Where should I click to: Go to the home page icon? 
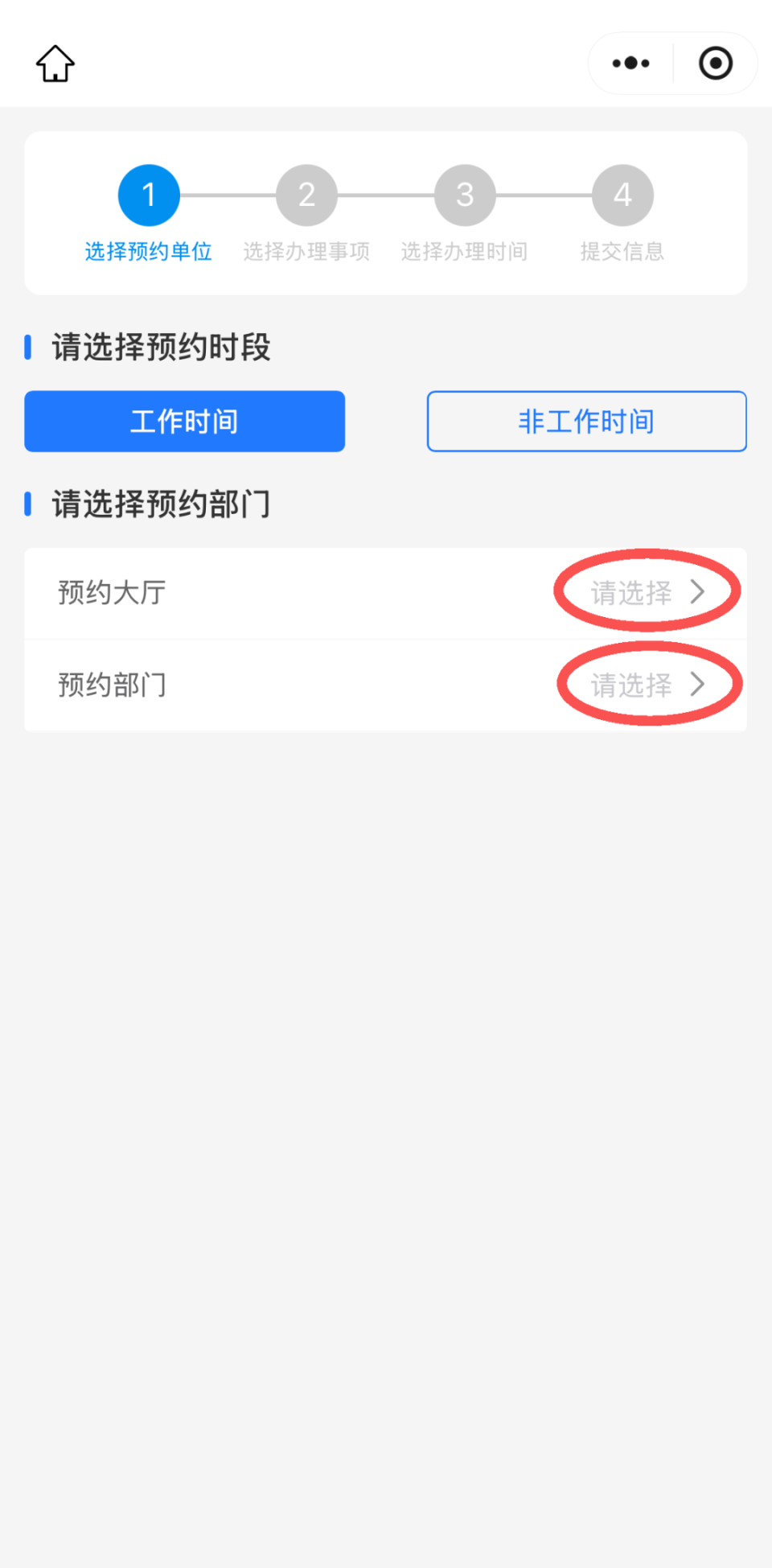[x=55, y=64]
